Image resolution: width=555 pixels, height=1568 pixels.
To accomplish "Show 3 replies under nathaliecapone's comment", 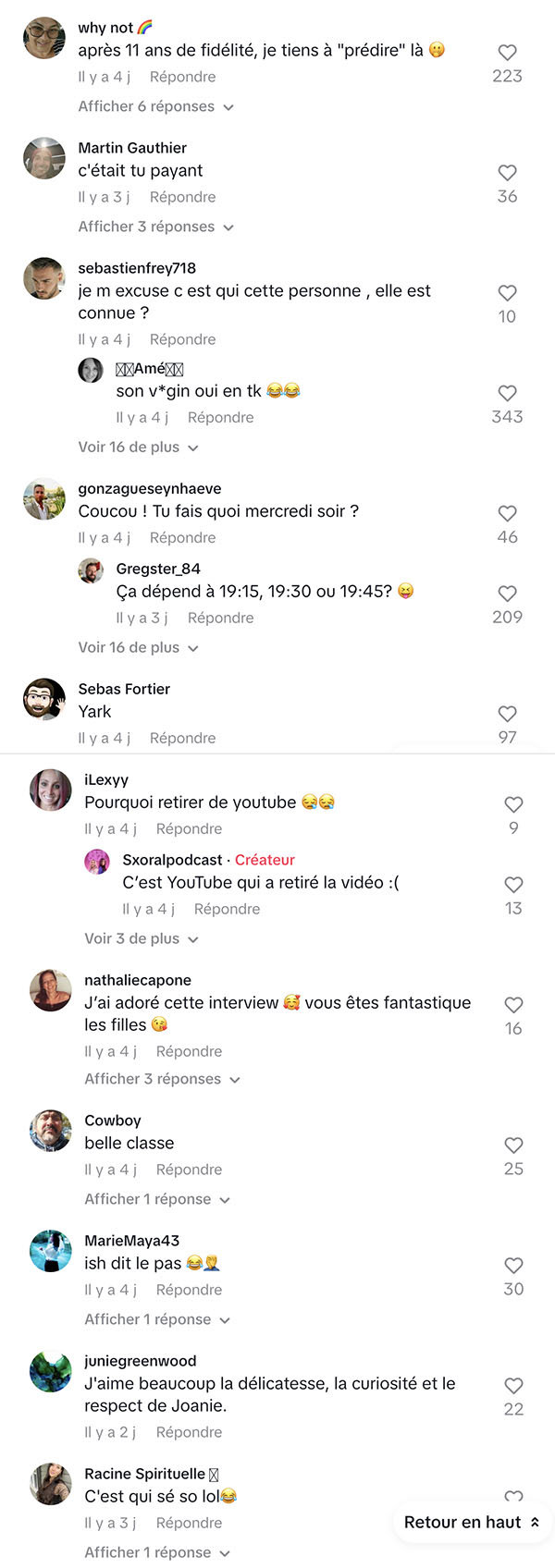I will [162, 1079].
